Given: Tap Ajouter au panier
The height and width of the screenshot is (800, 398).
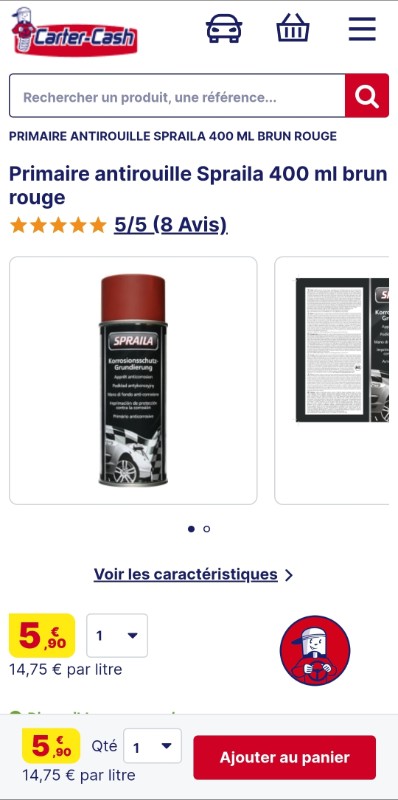Looking at the screenshot, I should pos(285,757).
